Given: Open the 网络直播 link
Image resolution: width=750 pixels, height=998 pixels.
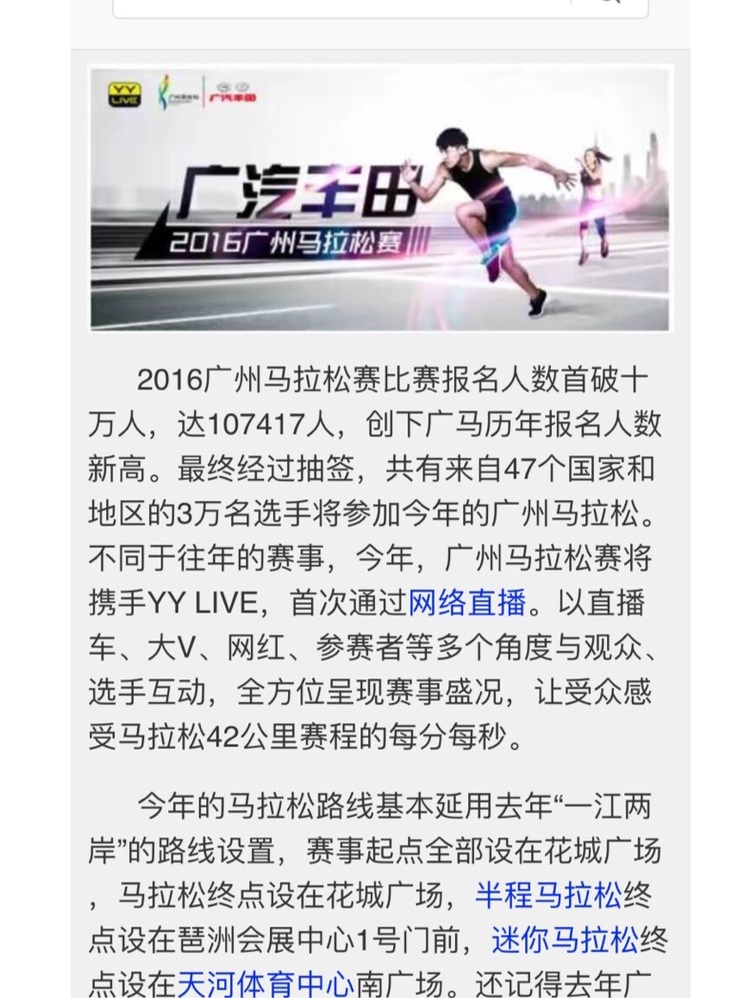Looking at the screenshot, I should pyautogui.click(x=467, y=602).
